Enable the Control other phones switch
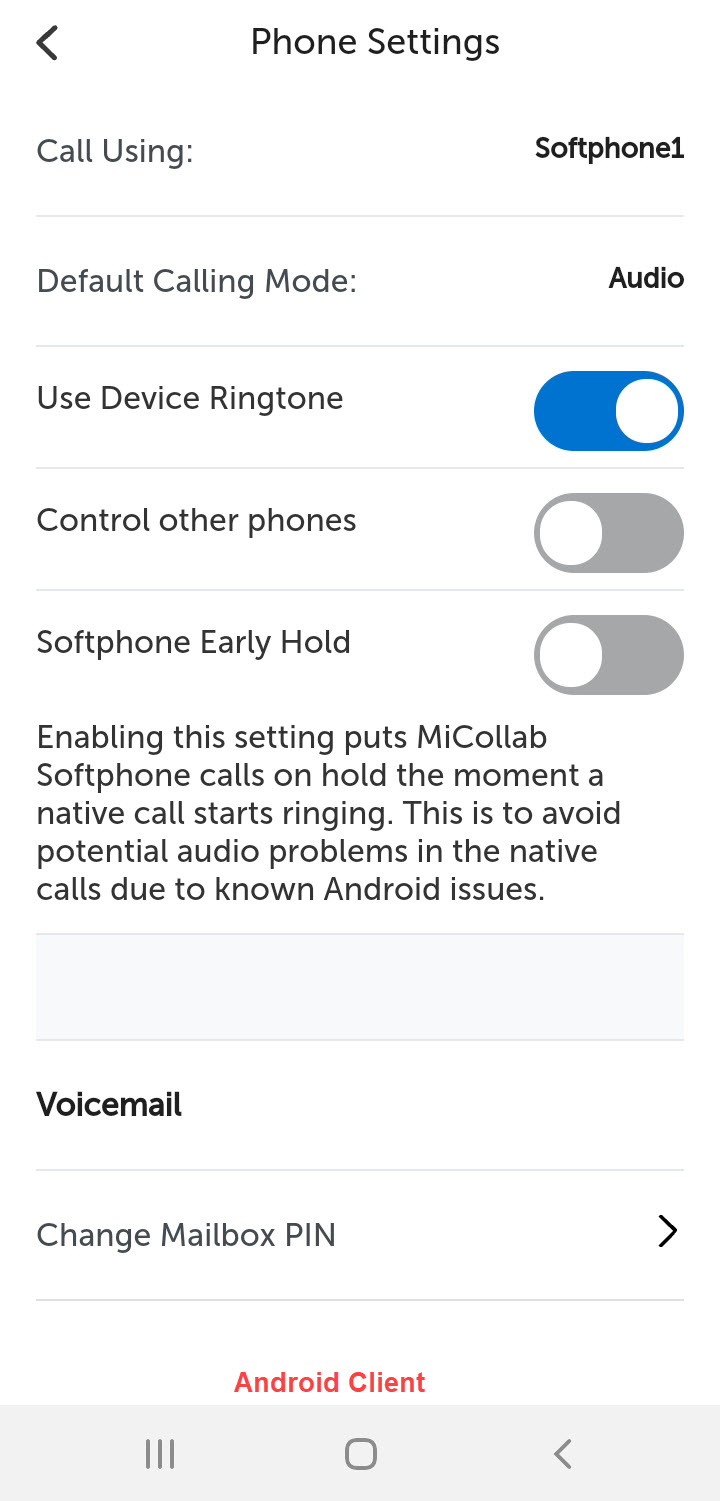The width and height of the screenshot is (720, 1501). (x=608, y=533)
